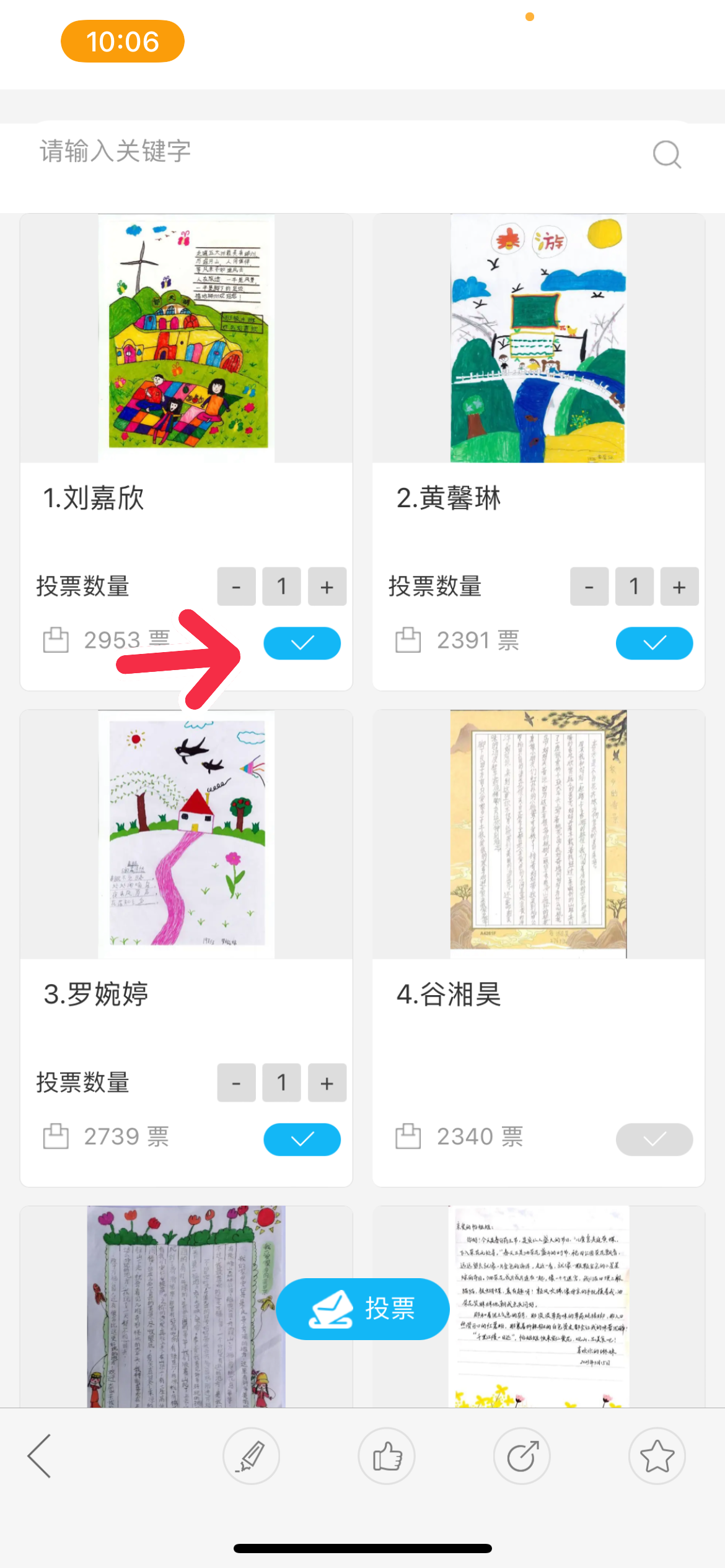Decrease vote count for 刘嘉欣
The height and width of the screenshot is (1568, 725).
(236, 586)
